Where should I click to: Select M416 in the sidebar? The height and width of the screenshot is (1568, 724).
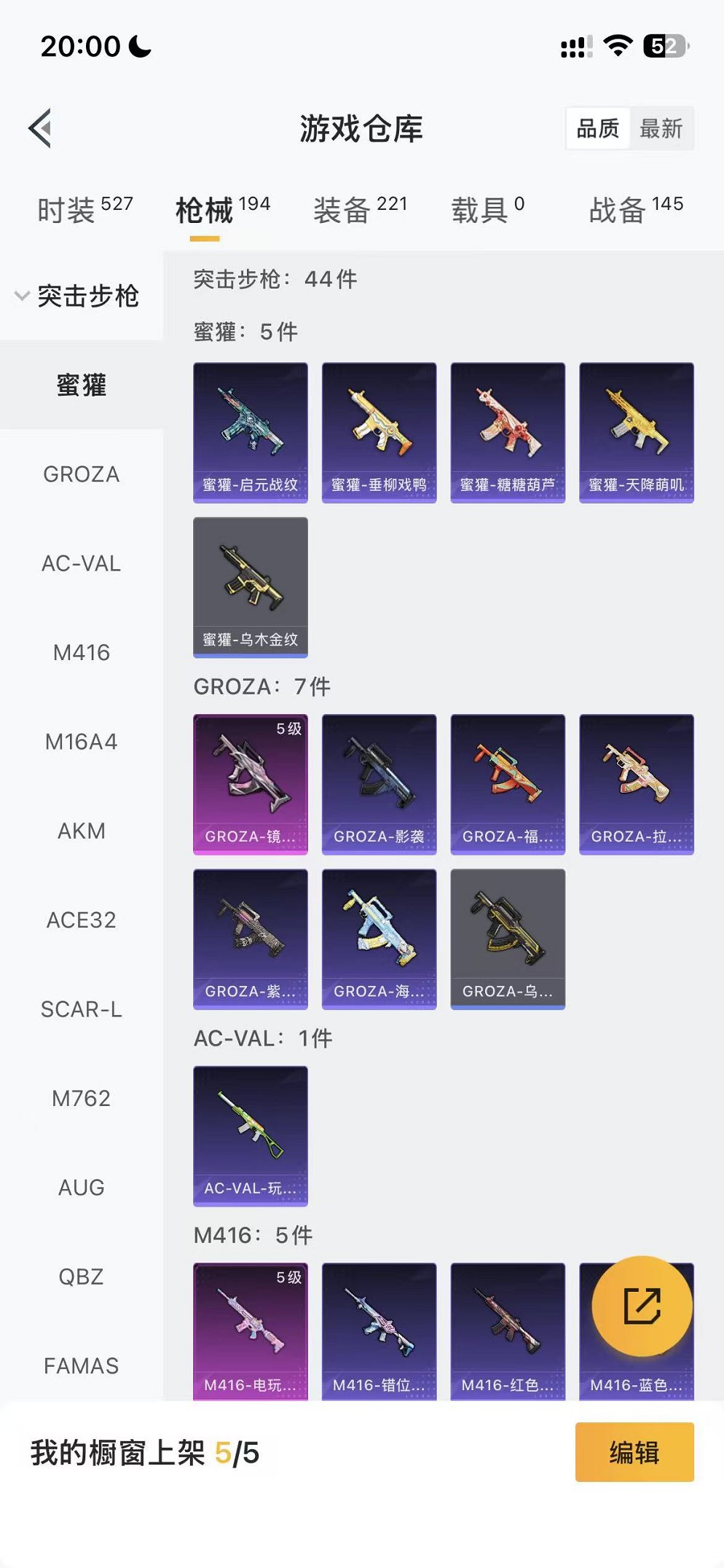tap(81, 653)
